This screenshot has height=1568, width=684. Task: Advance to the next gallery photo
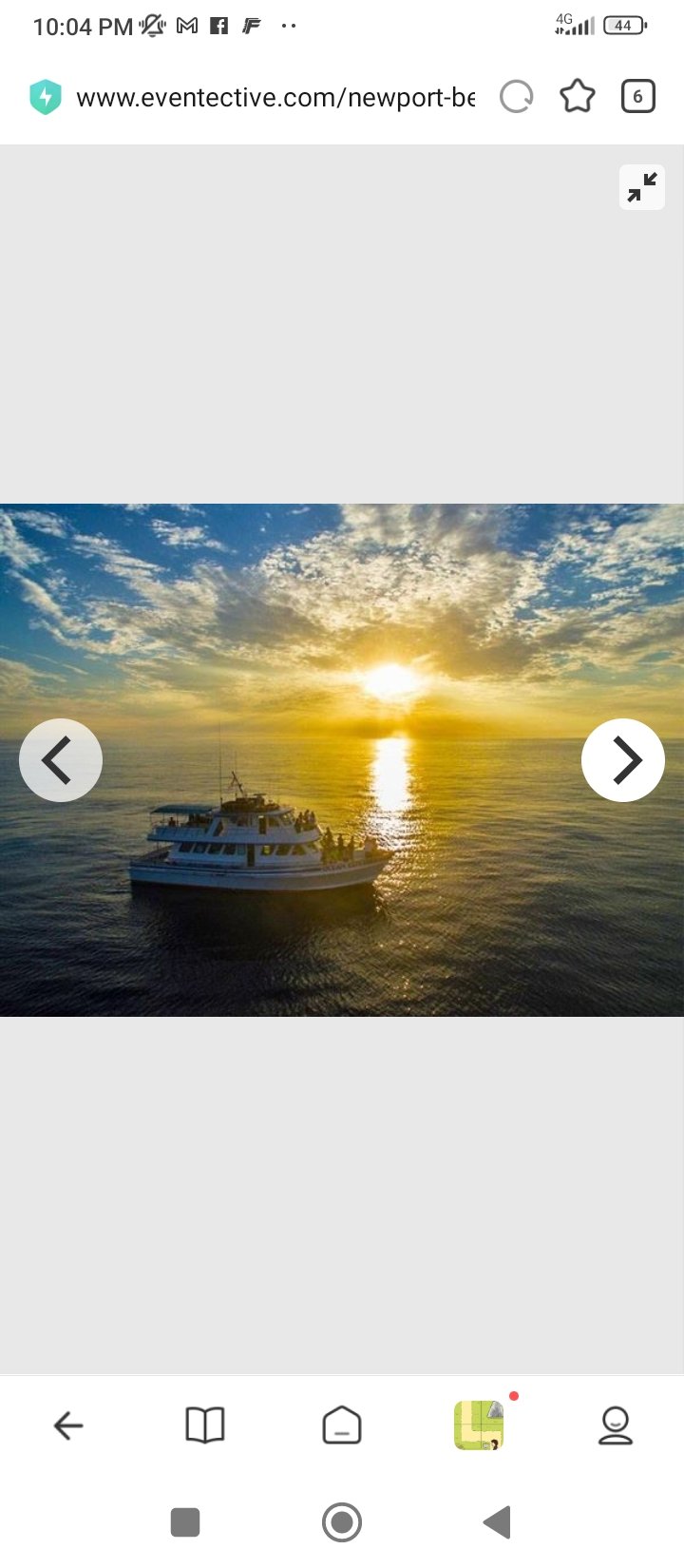pos(623,760)
